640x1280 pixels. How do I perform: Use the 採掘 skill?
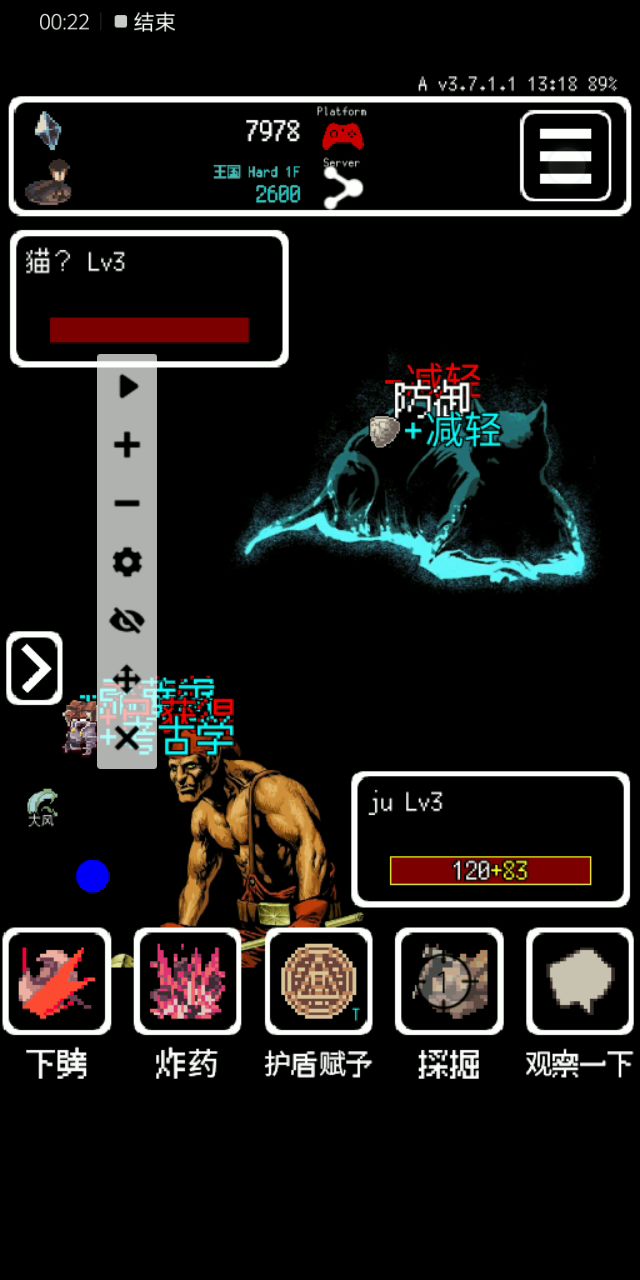pos(449,981)
